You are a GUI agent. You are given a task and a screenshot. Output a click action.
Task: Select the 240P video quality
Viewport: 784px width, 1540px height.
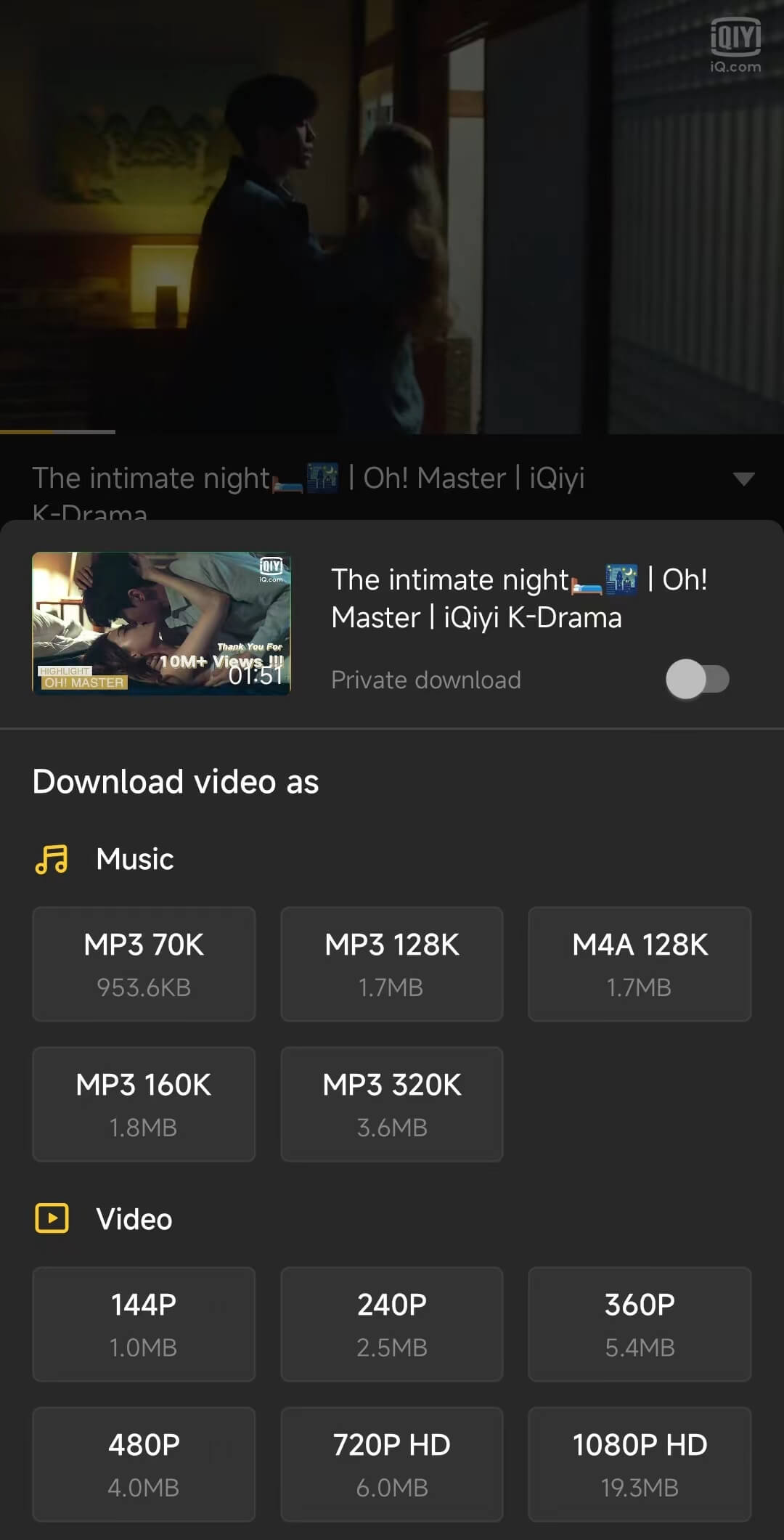[x=391, y=1324]
